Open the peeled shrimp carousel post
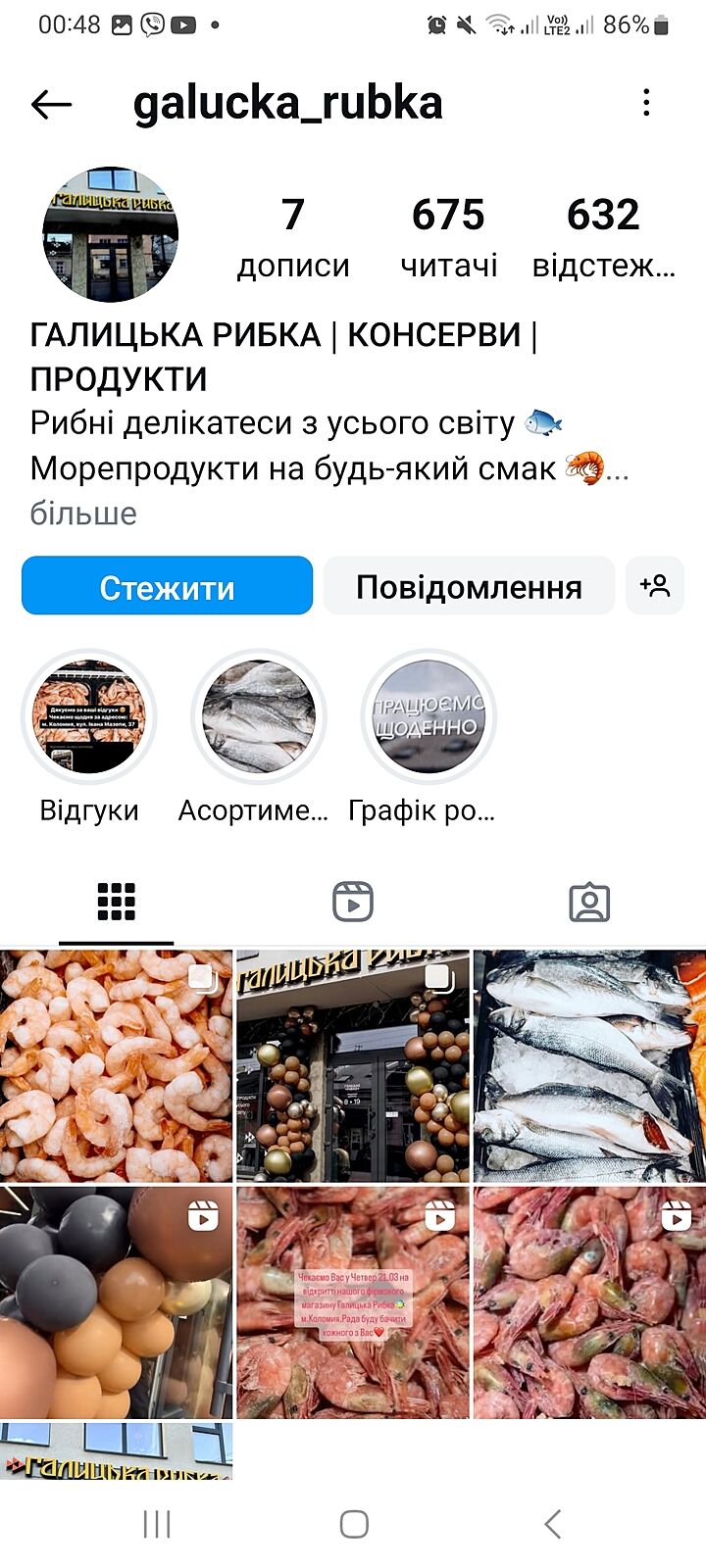 tap(116, 1065)
